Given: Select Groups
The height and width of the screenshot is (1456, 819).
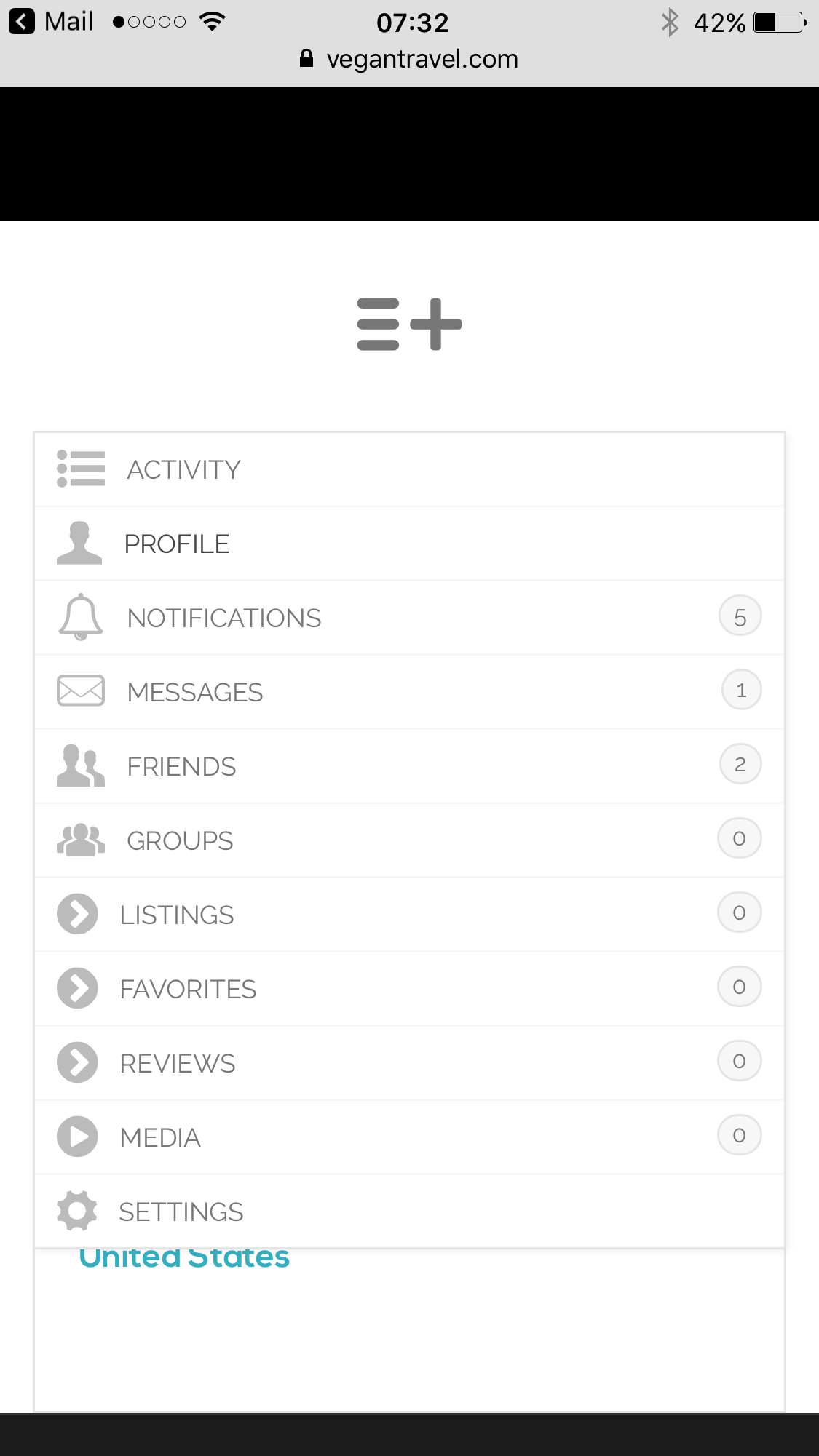Looking at the screenshot, I should pos(409,841).
